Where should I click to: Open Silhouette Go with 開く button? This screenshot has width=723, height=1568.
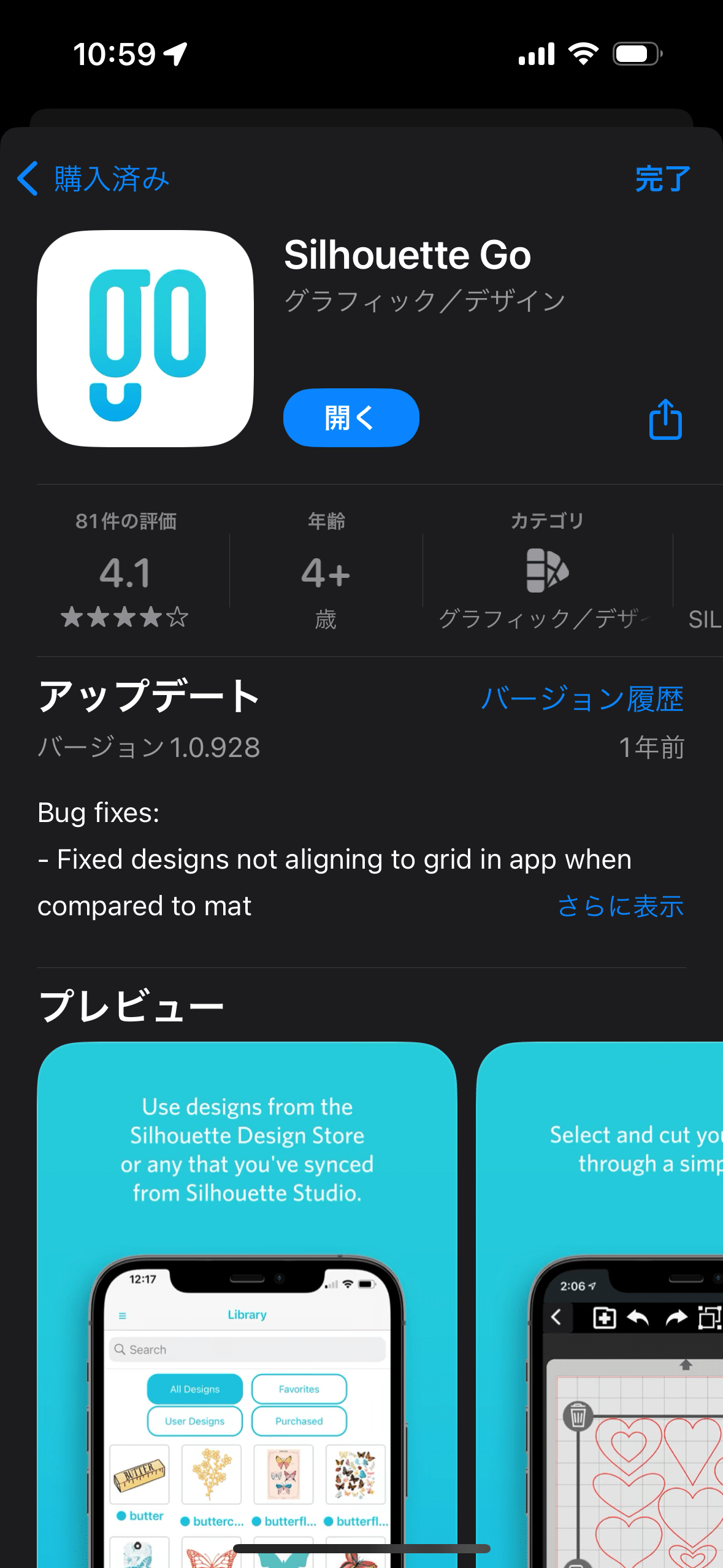(351, 418)
